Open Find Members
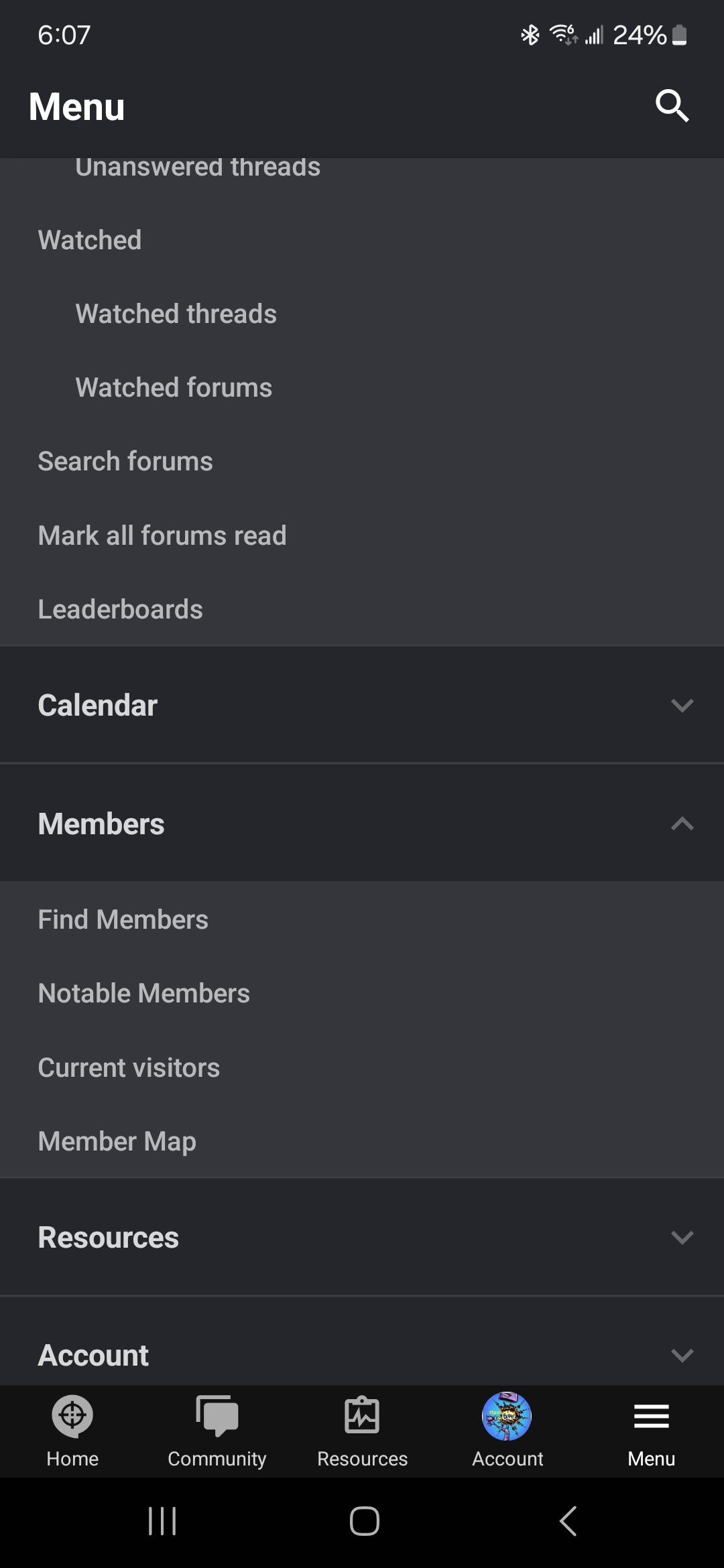Viewport: 724px width, 1568px height. 362,919
